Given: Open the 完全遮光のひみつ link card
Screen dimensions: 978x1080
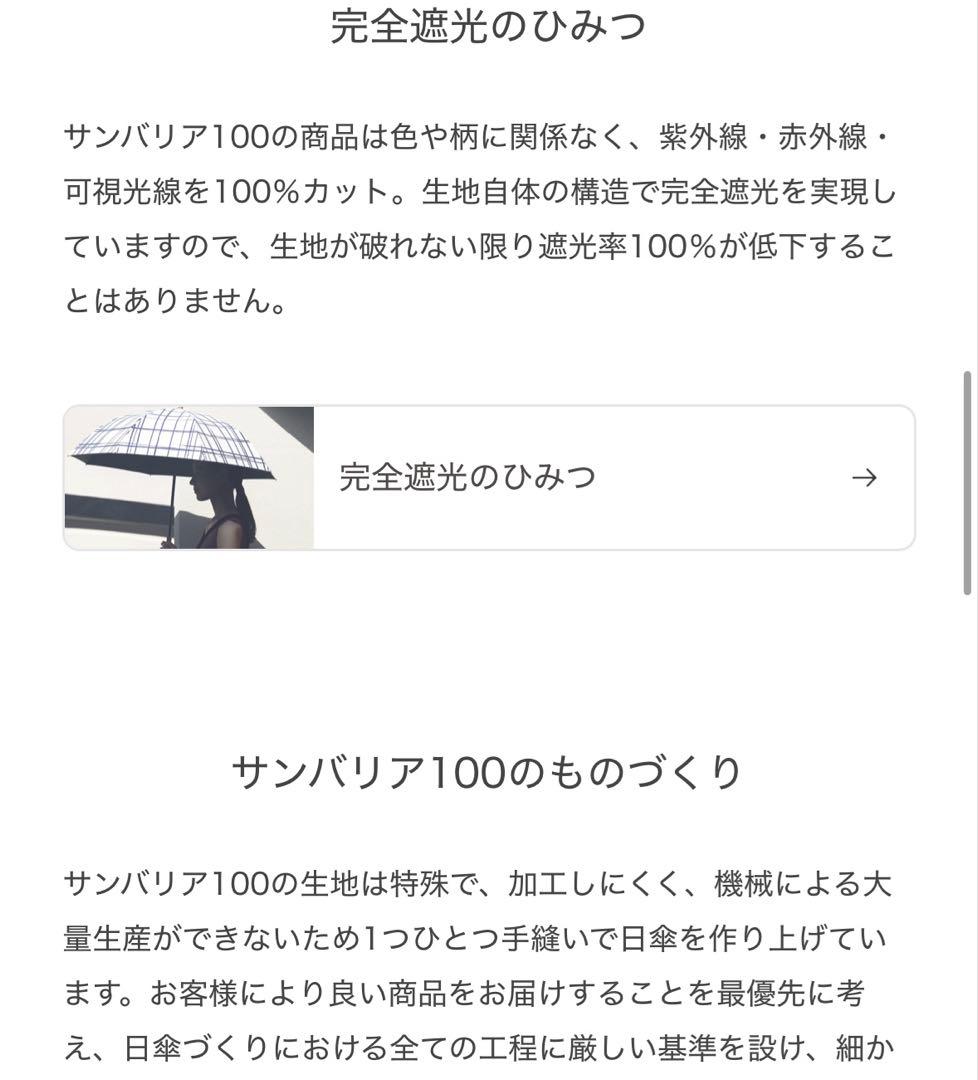Looking at the screenshot, I should click(x=489, y=477).
